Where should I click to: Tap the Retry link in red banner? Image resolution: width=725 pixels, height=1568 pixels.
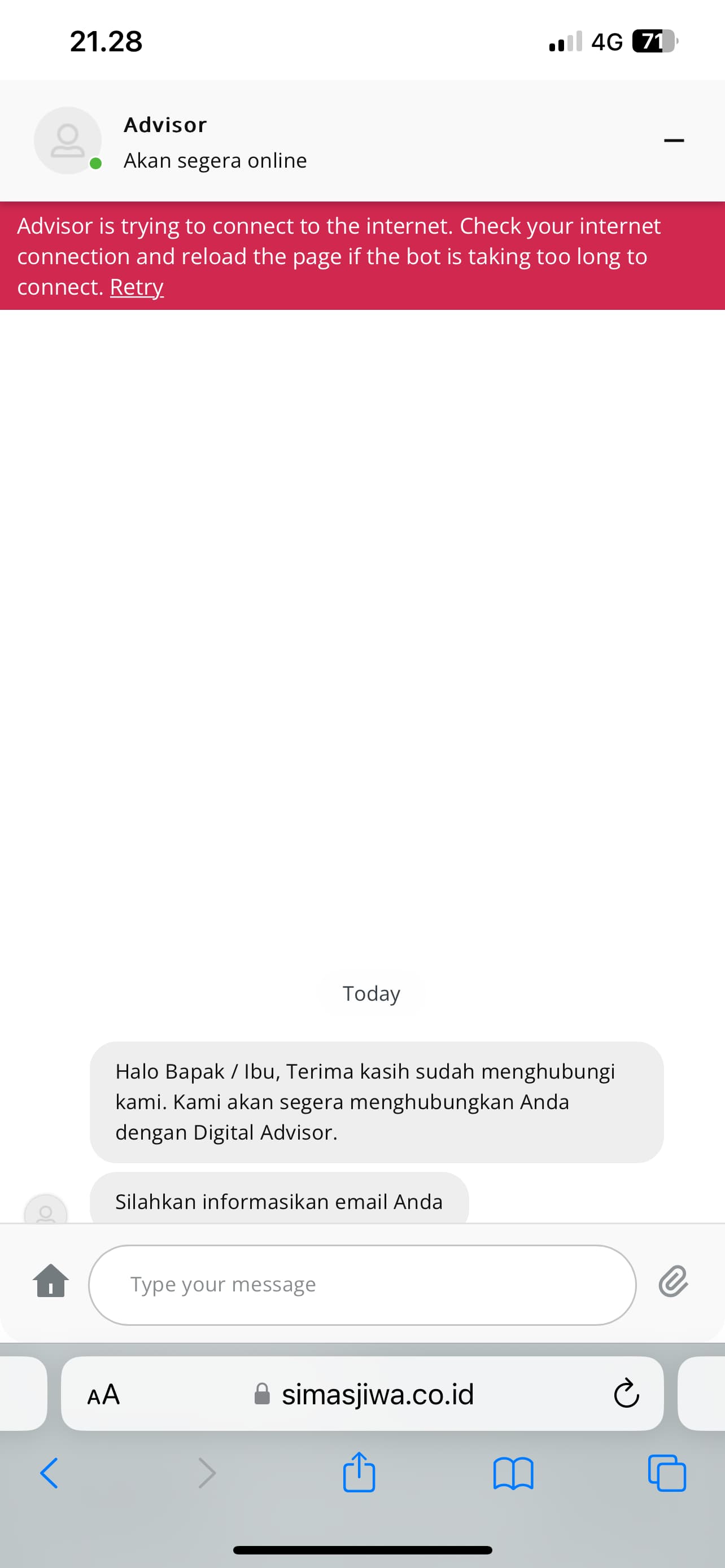[x=136, y=287]
